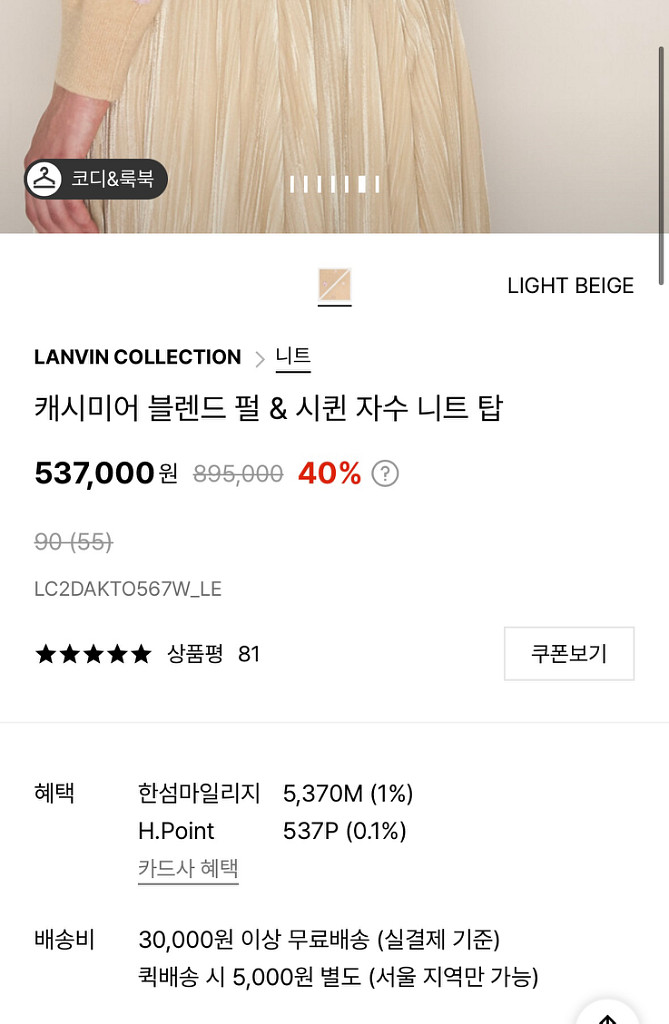Open the 코디&룩북 styling lookbook

(x=96, y=179)
